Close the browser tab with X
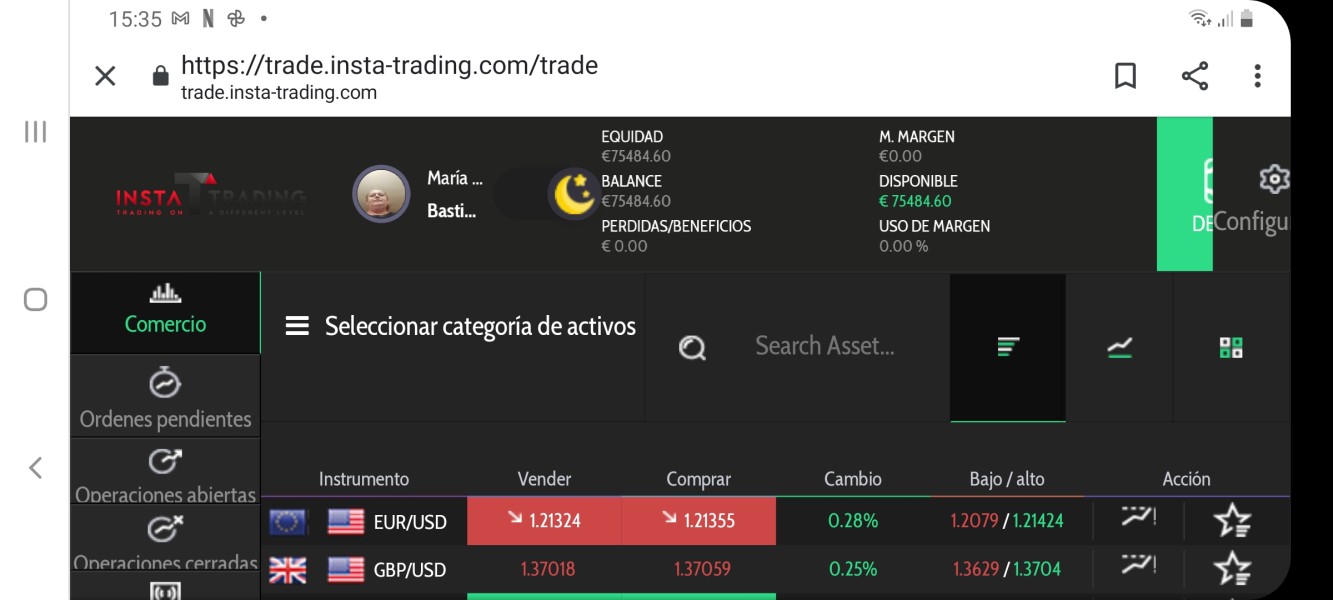1333x600 pixels. pos(105,76)
